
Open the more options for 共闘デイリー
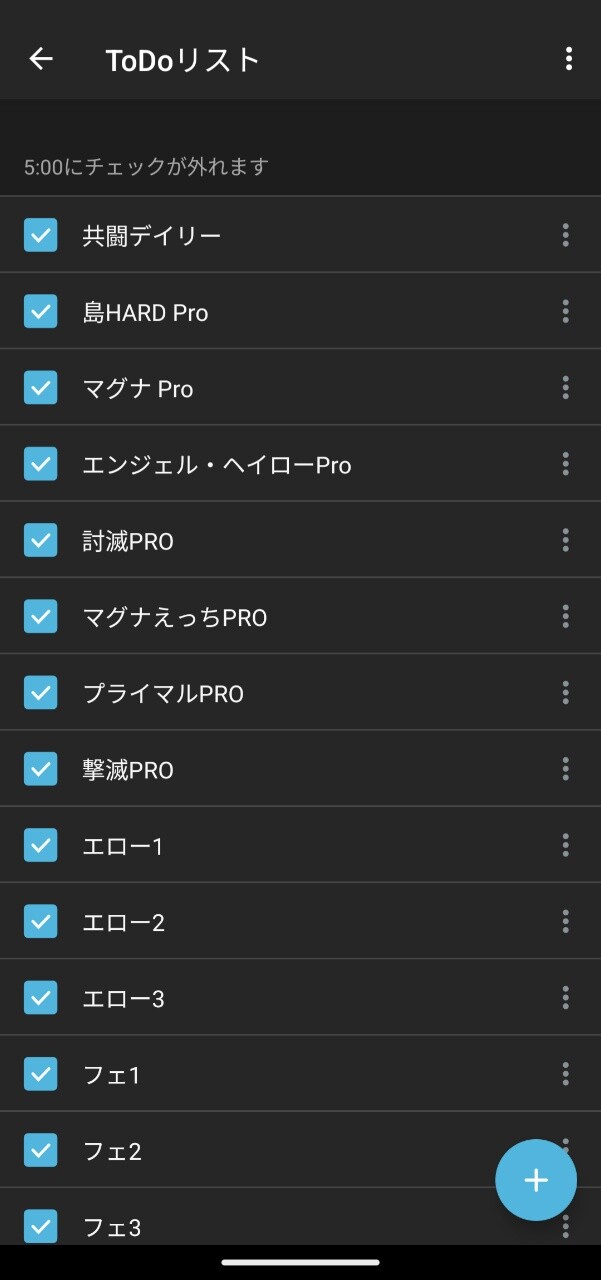coord(565,235)
